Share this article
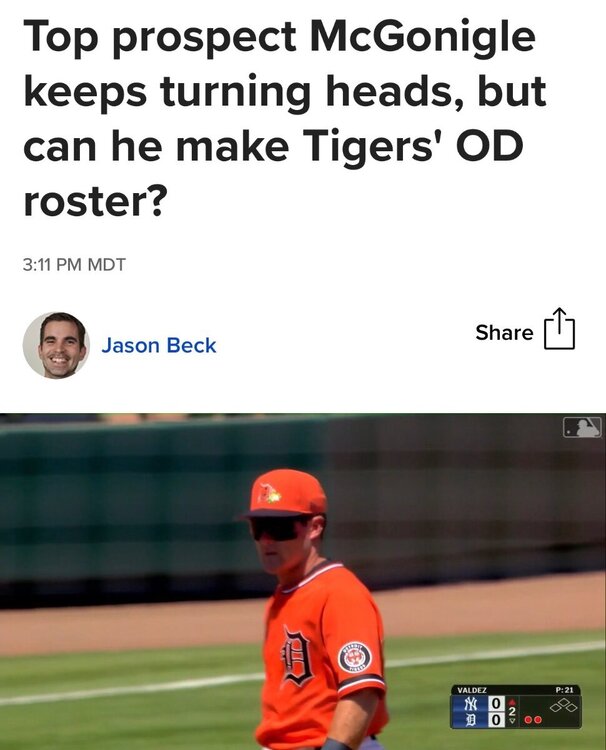This screenshot has width=606, height=750. pyautogui.click(x=526, y=332)
